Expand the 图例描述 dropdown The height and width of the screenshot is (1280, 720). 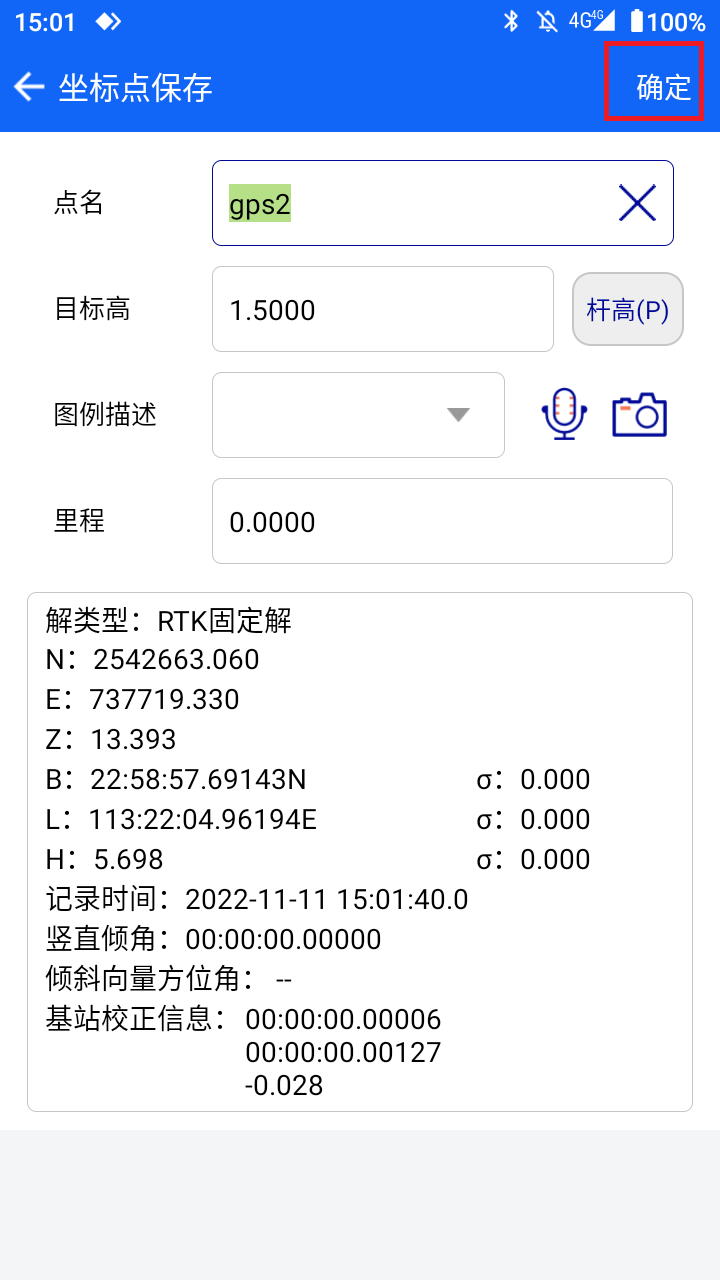(358, 415)
